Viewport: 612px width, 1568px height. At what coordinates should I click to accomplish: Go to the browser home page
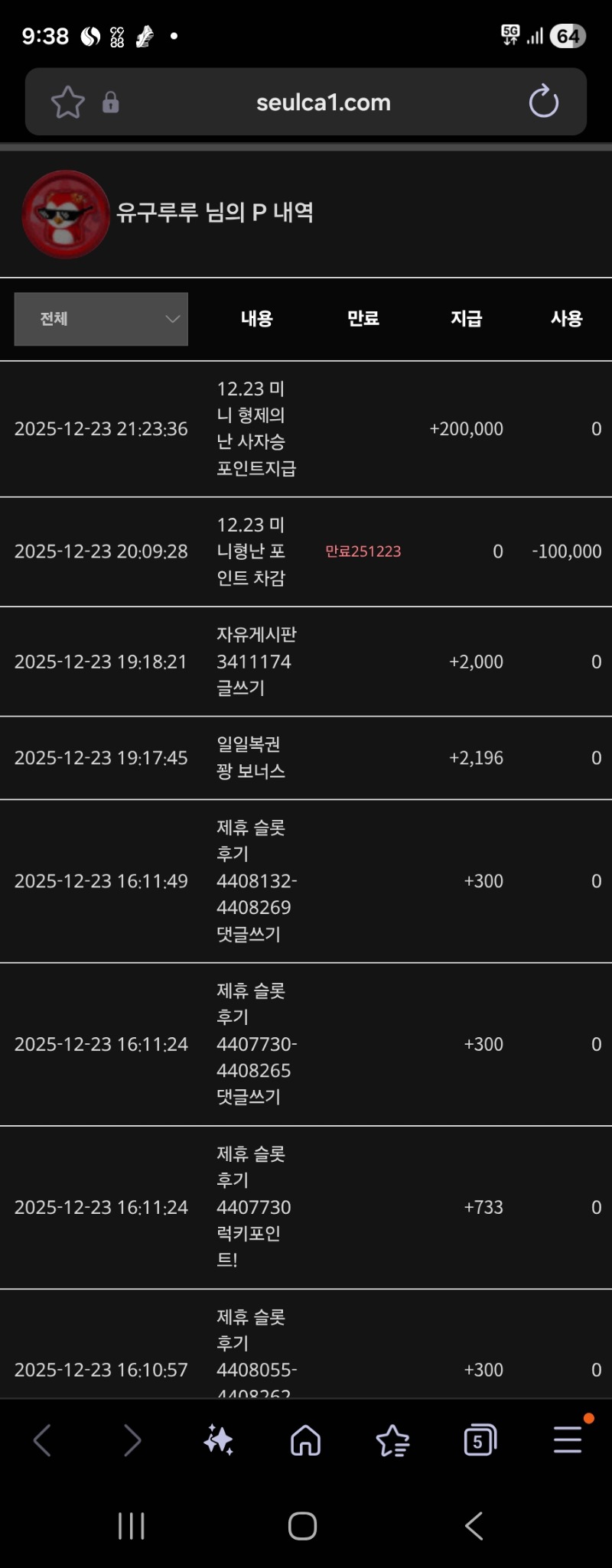(305, 1441)
